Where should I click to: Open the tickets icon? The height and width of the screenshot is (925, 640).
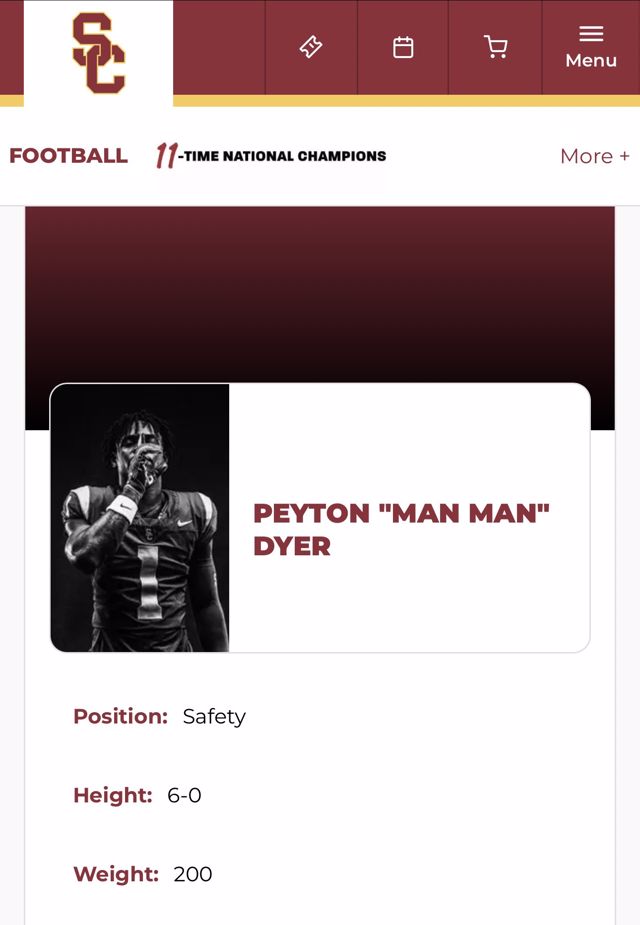[x=311, y=47]
